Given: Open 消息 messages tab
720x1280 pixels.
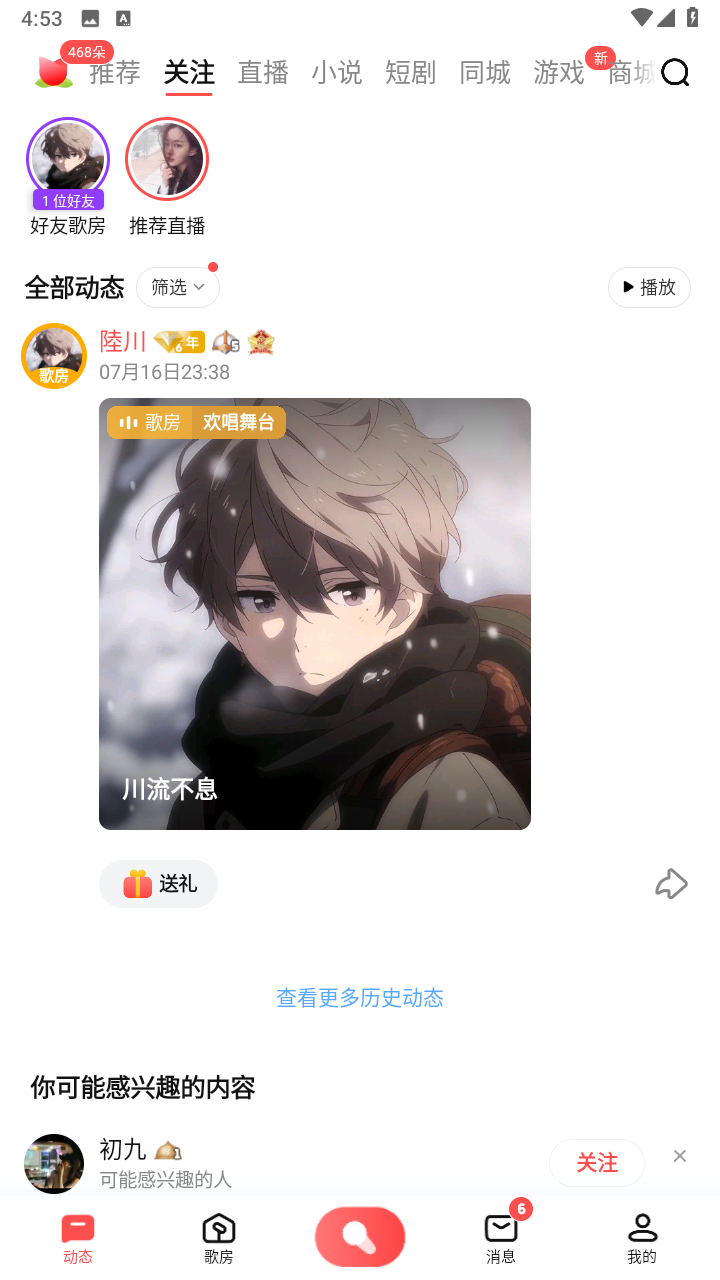Looking at the screenshot, I should pos(501,1238).
